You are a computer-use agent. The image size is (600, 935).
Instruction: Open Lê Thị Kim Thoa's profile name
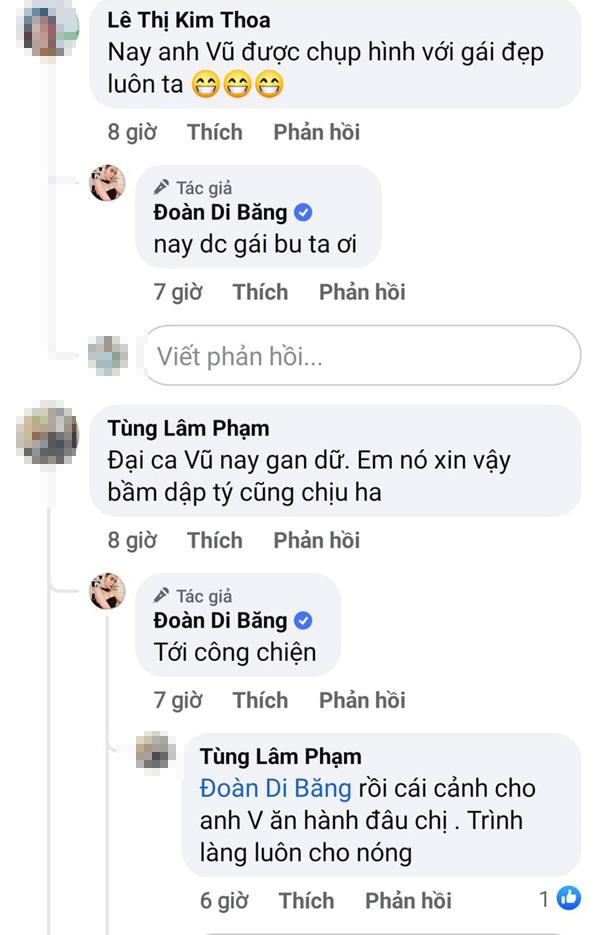click(x=188, y=20)
